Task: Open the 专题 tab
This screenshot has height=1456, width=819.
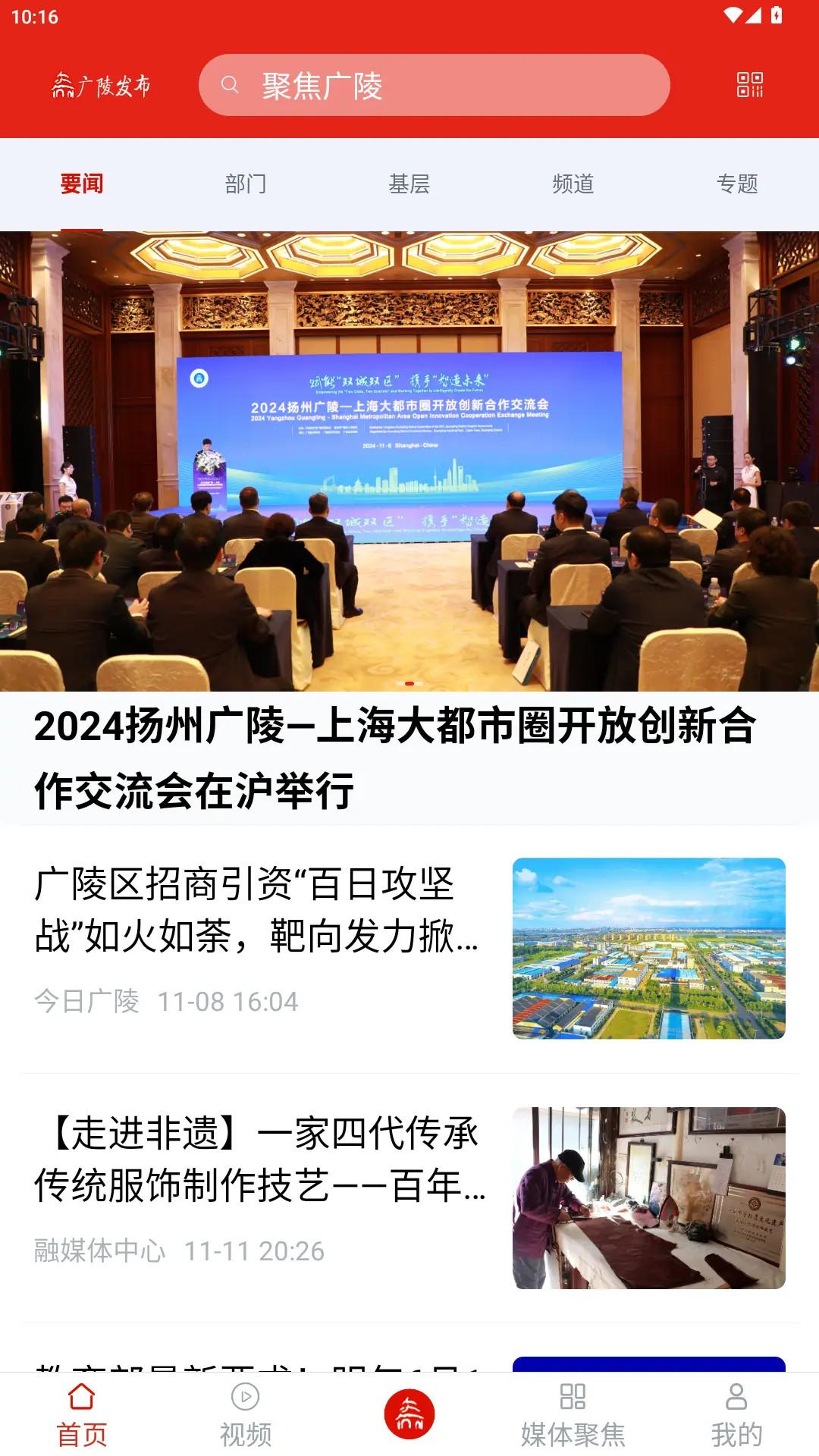Action: (x=737, y=182)
